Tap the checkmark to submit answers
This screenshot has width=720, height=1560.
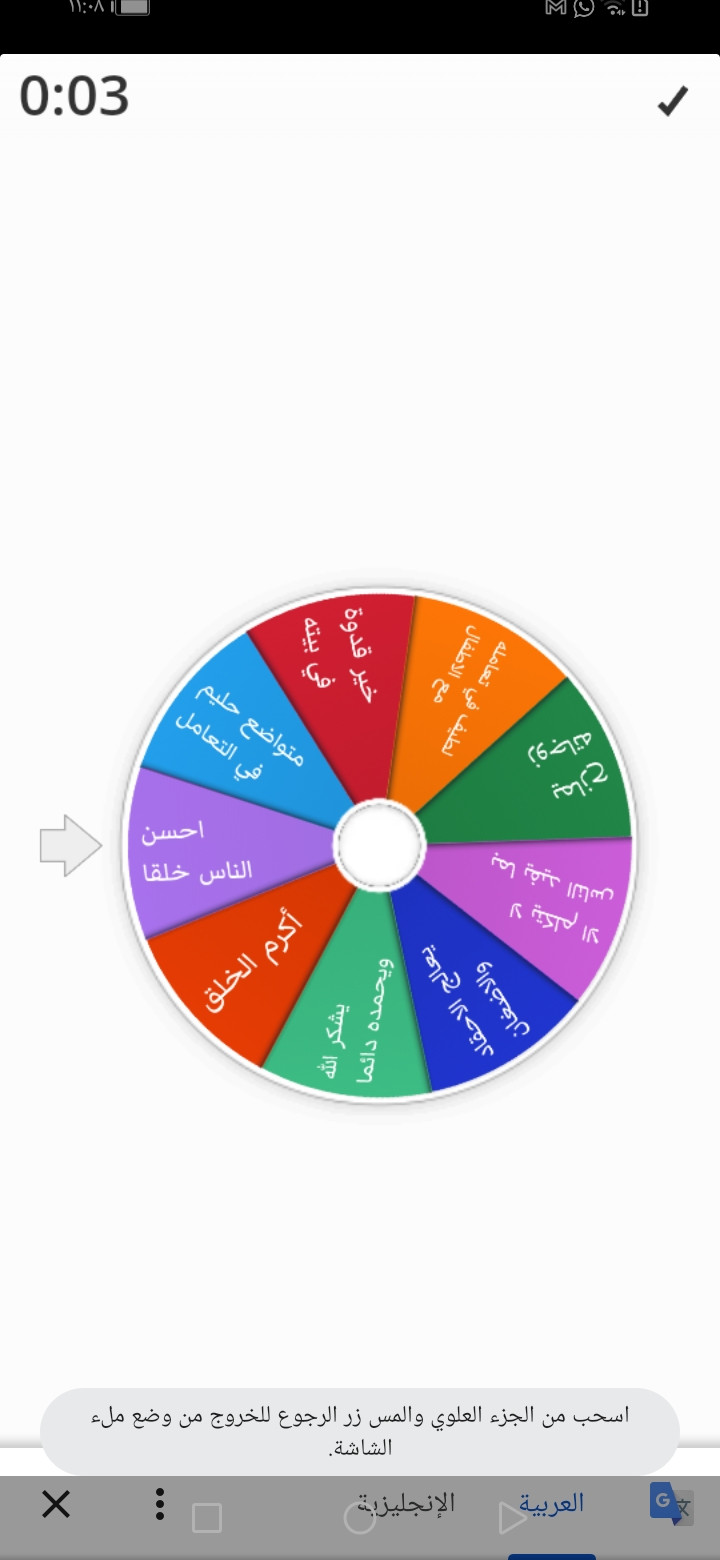click(672, 101)
